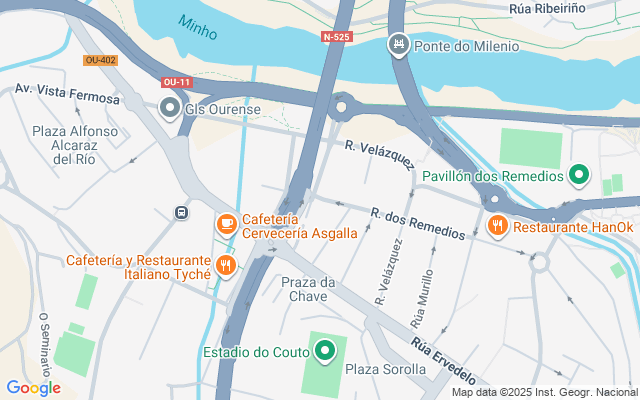The height and width of the screenshot is (400, 640).
Task: Open the Cafetería y Restaurante Italiano Tyché pin
Action: click(226, 266)
